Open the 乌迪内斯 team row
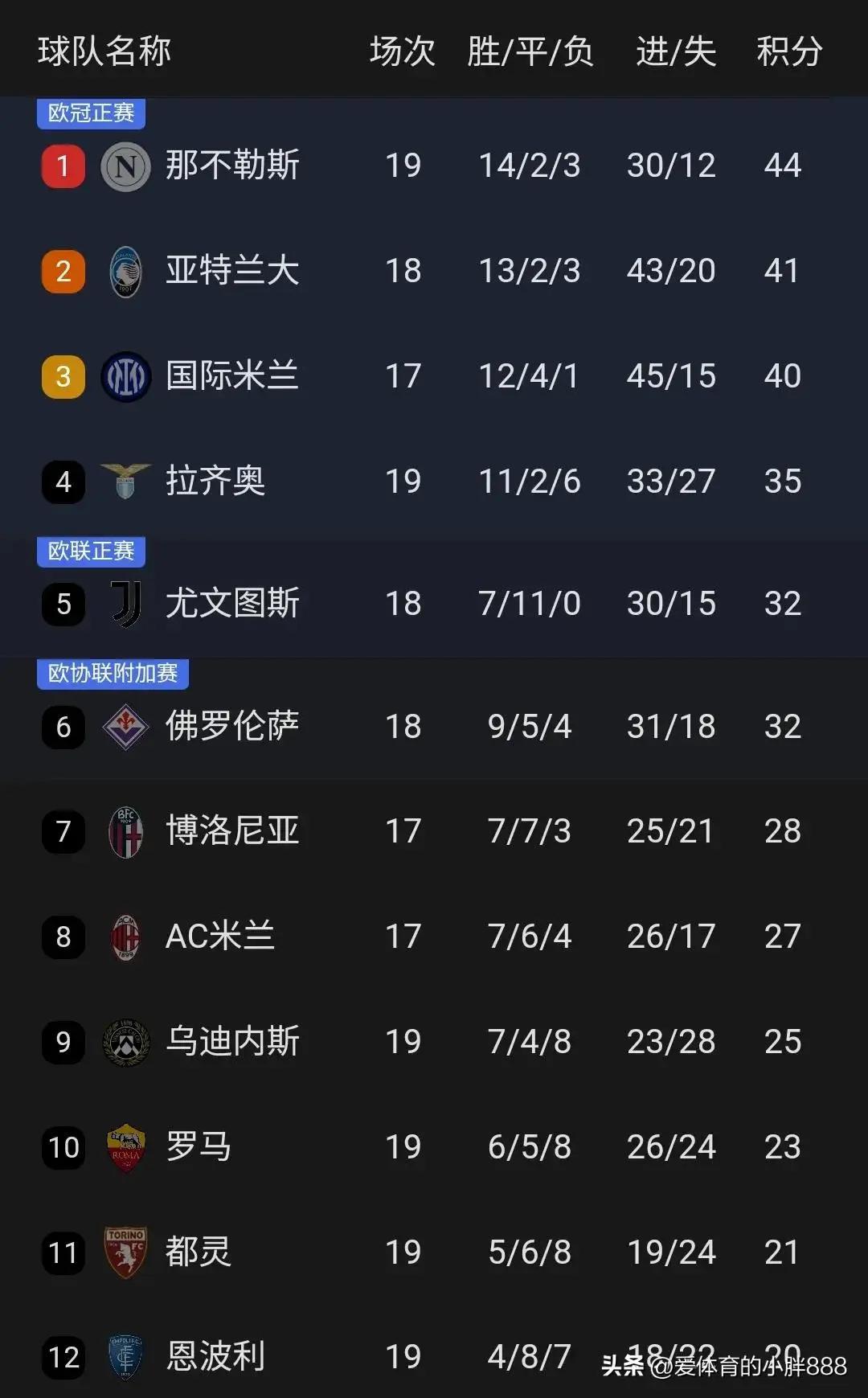This screenshot has width=868, height=1398. 434,1042
